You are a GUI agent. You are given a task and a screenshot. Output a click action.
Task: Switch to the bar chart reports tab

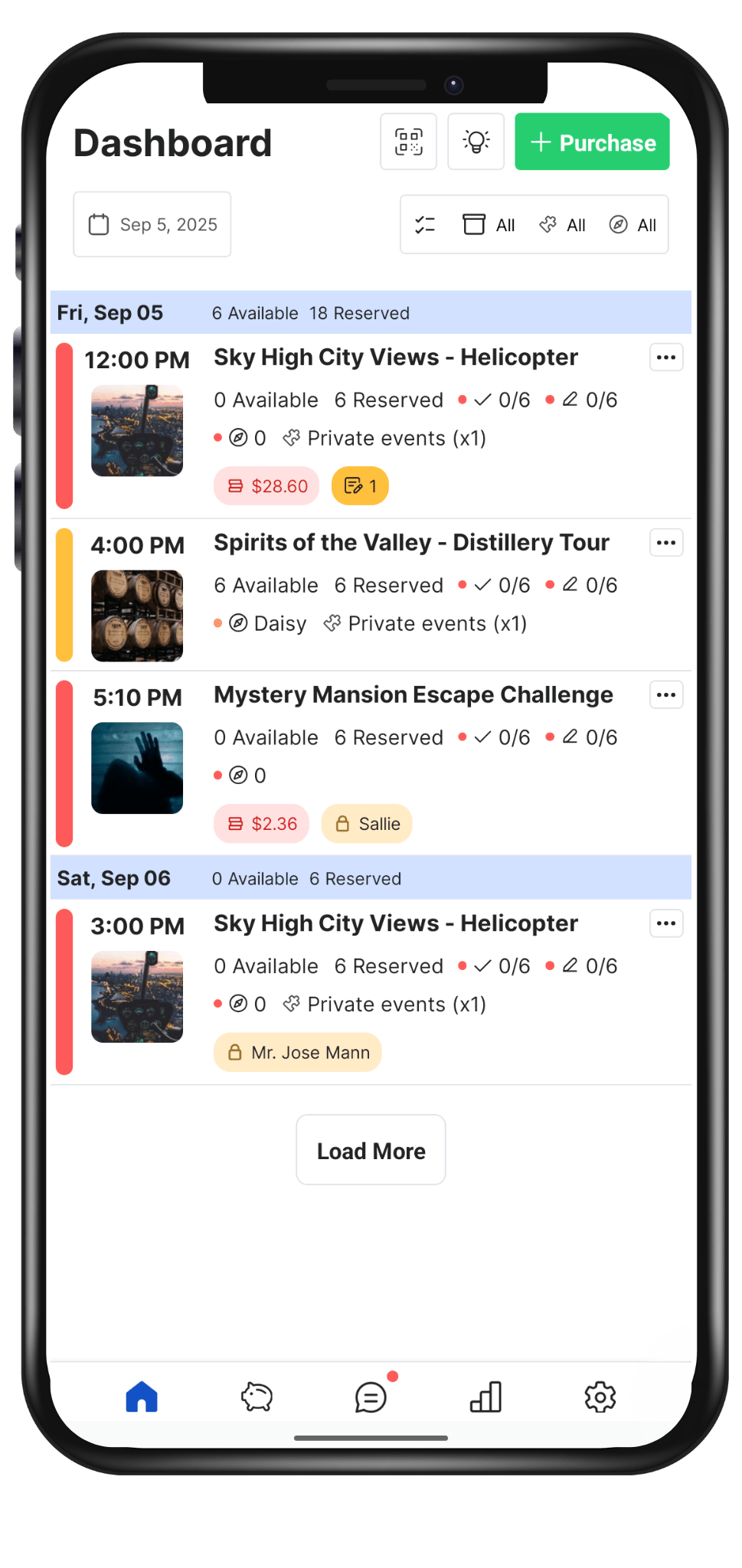[485, 1397]
